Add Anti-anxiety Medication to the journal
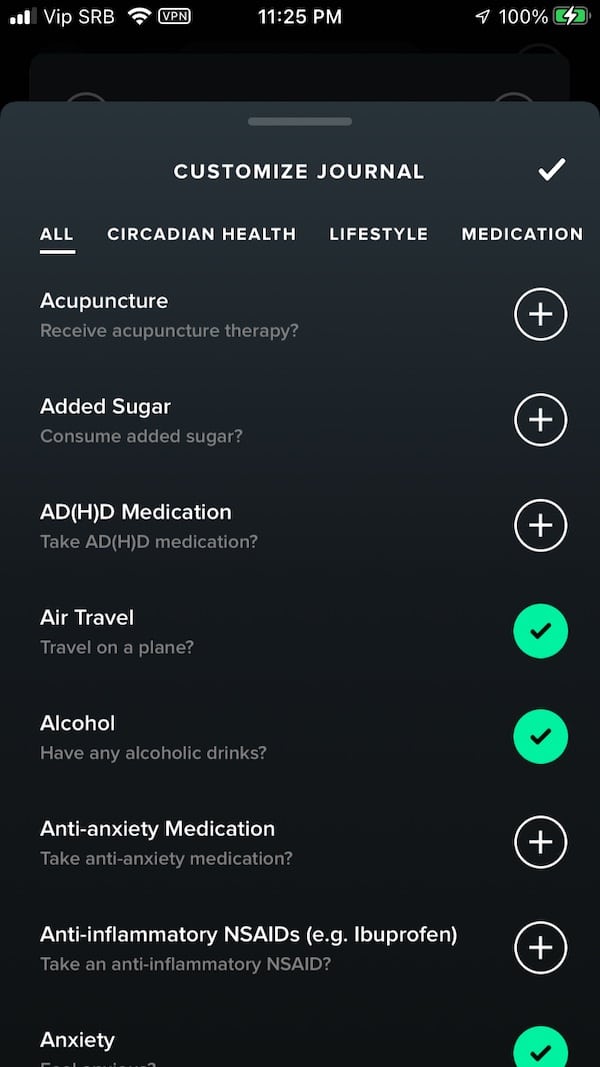Image resolution: width=600 pixels, height=1067 pixels. (x=540, y=842)
